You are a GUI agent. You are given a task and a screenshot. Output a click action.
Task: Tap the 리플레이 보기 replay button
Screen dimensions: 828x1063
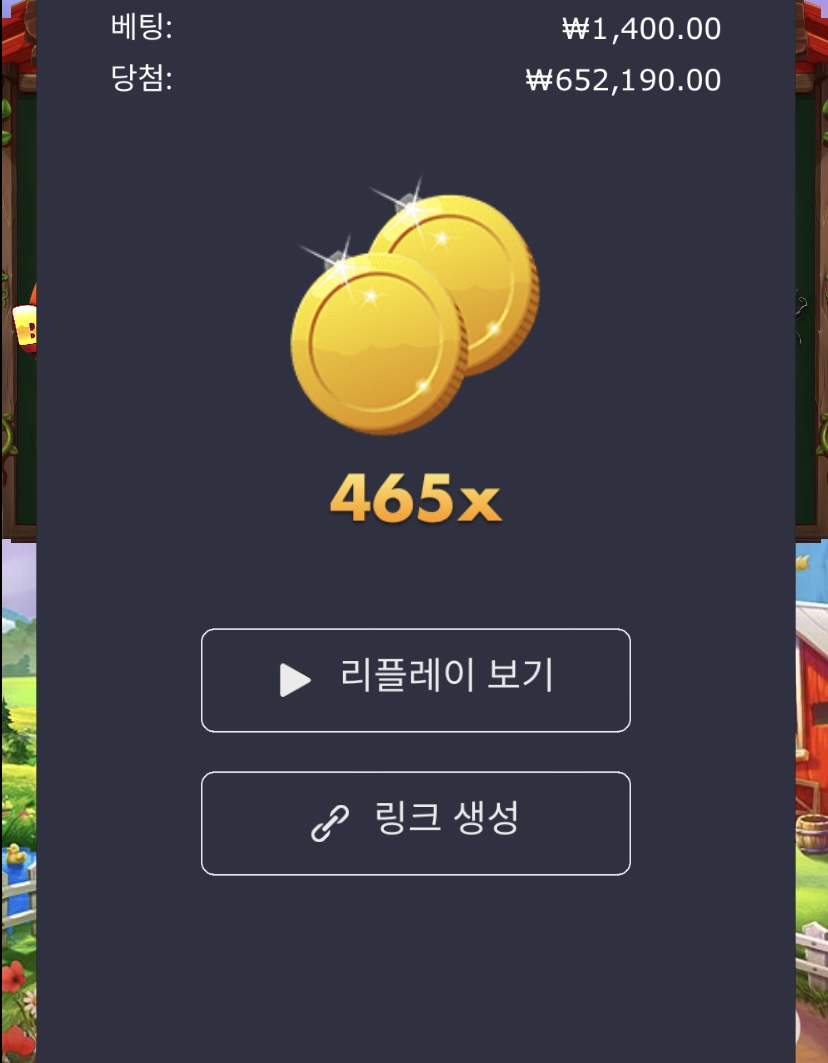point(415,680)
